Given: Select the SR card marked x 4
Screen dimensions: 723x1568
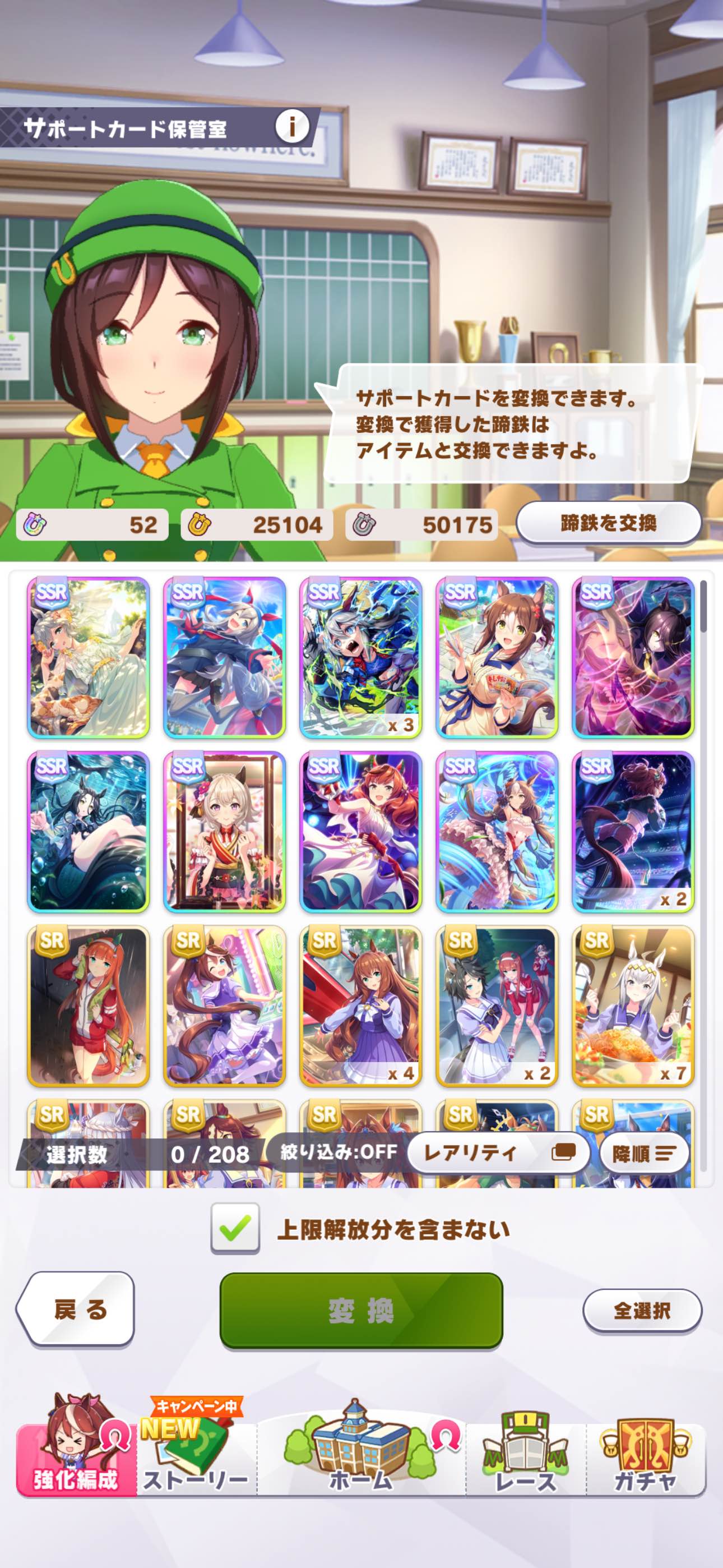Looking at the screenshot, I should tap(361, 1006).
